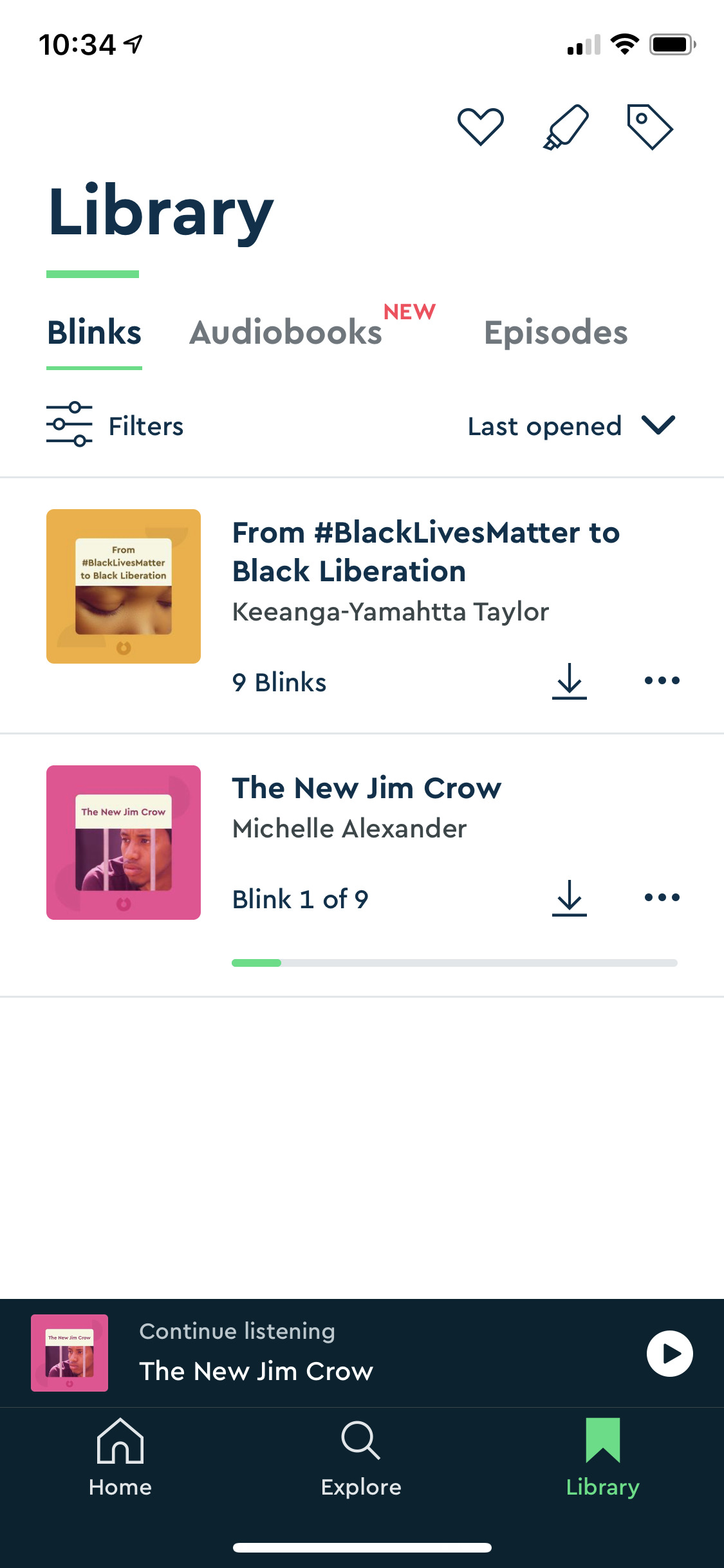Download From #BlackLivesMatter to Black Liberation
Viewport: 724px width, 1568px height.
(x=570, y=681)
